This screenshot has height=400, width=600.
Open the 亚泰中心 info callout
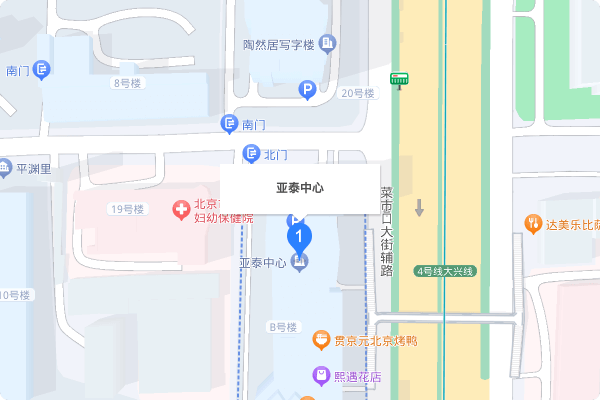click(x=300, y=187)
